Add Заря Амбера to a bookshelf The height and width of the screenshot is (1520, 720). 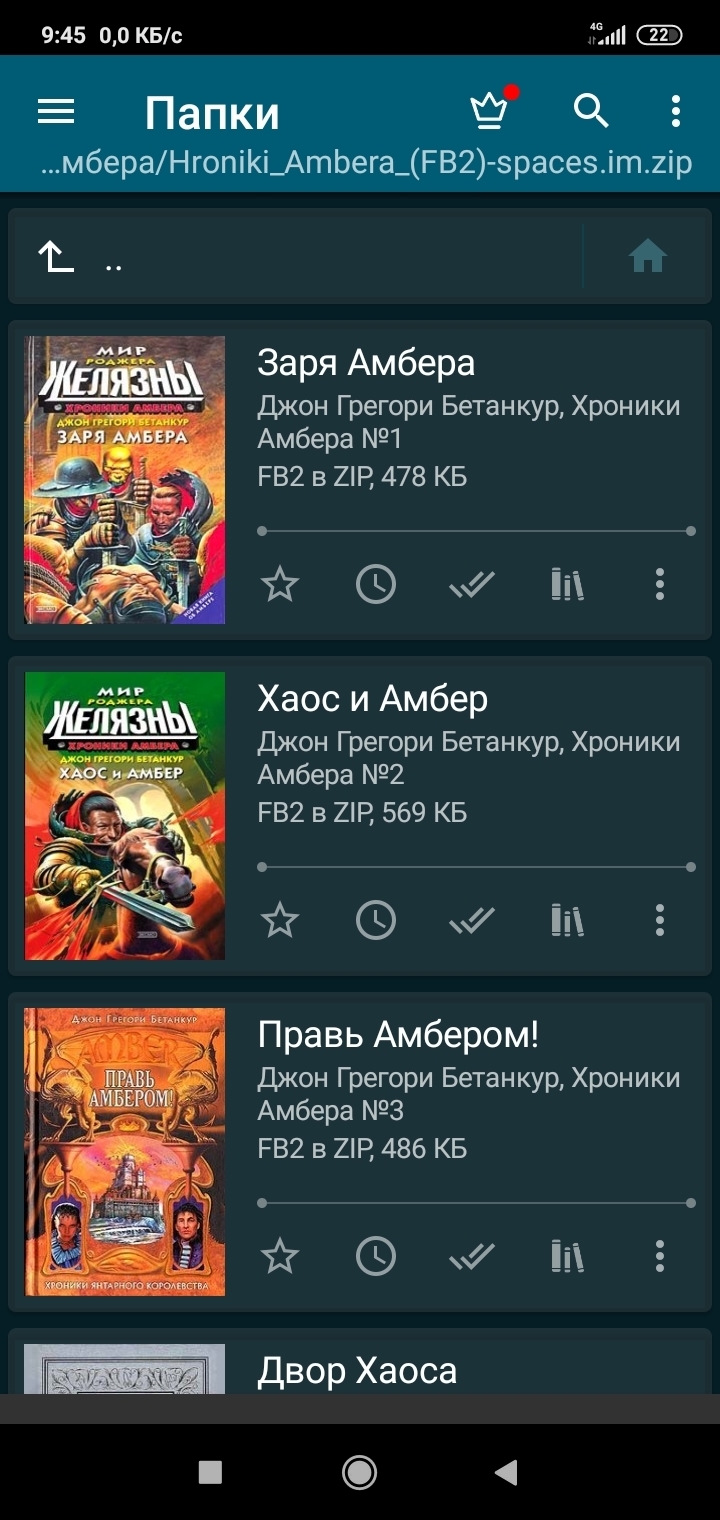(567, 584)
